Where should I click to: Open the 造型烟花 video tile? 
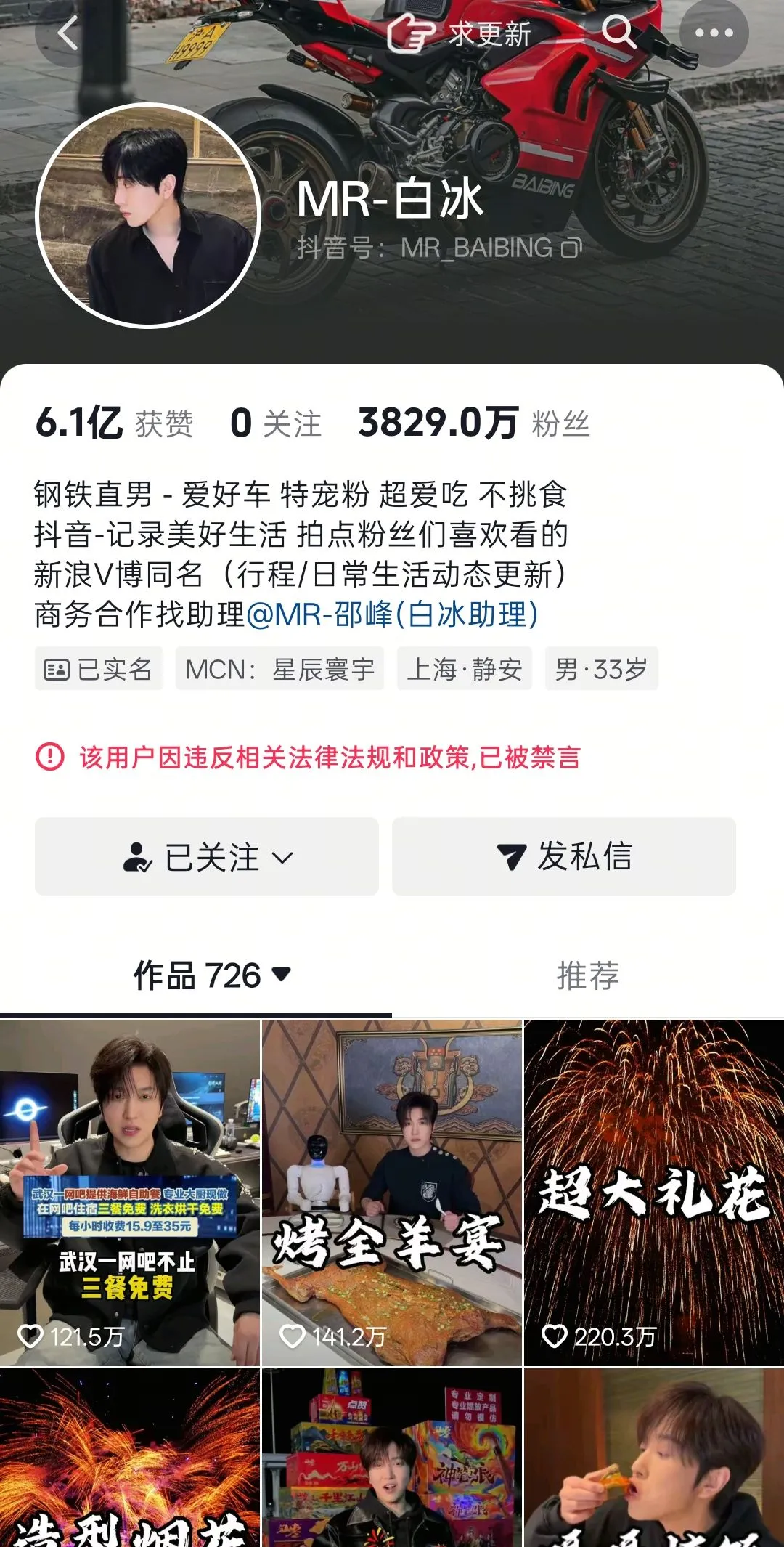click(x=130, y=1458)
